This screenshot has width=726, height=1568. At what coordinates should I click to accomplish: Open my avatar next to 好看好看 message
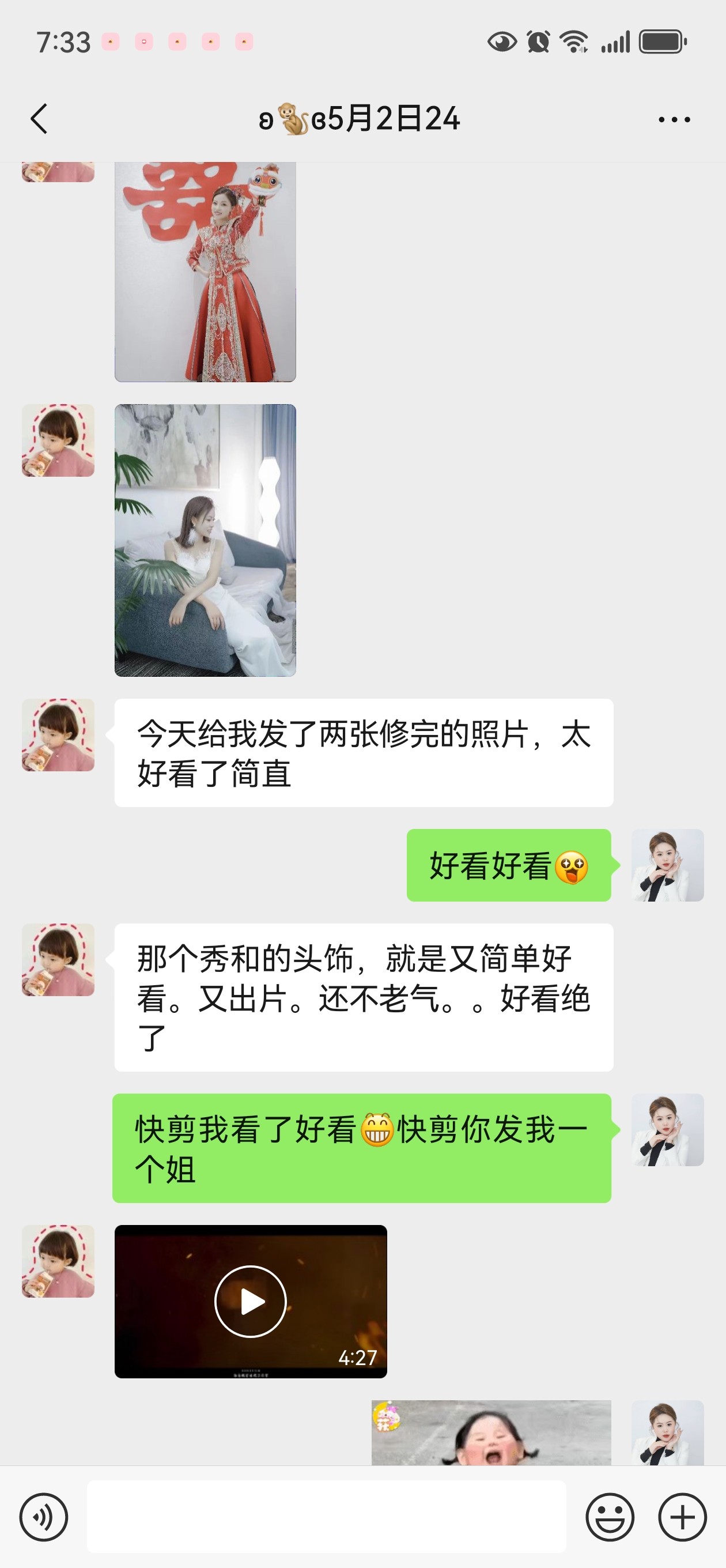pos(668,865)
